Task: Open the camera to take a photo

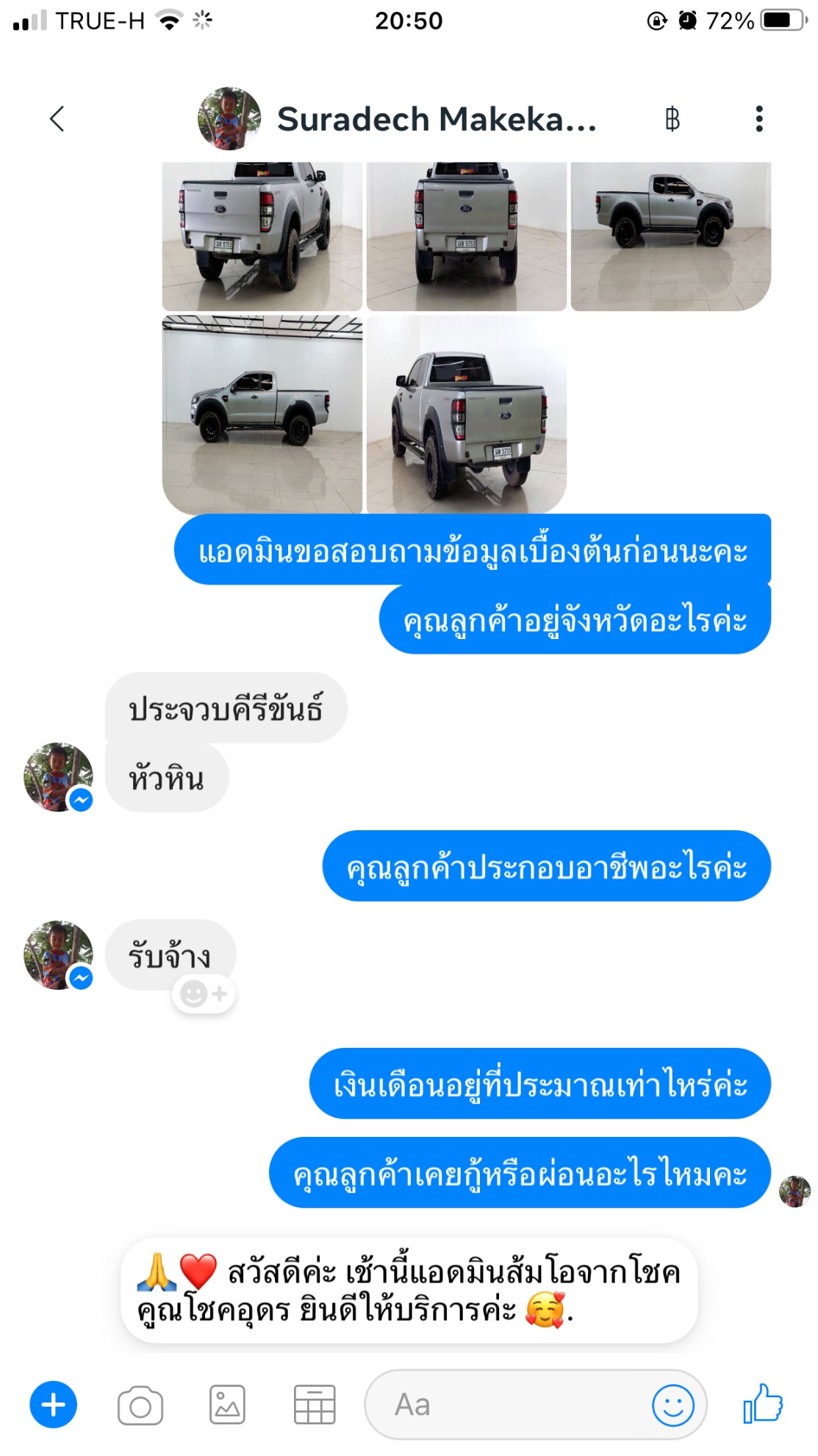Action: (x=140, y=1405)
